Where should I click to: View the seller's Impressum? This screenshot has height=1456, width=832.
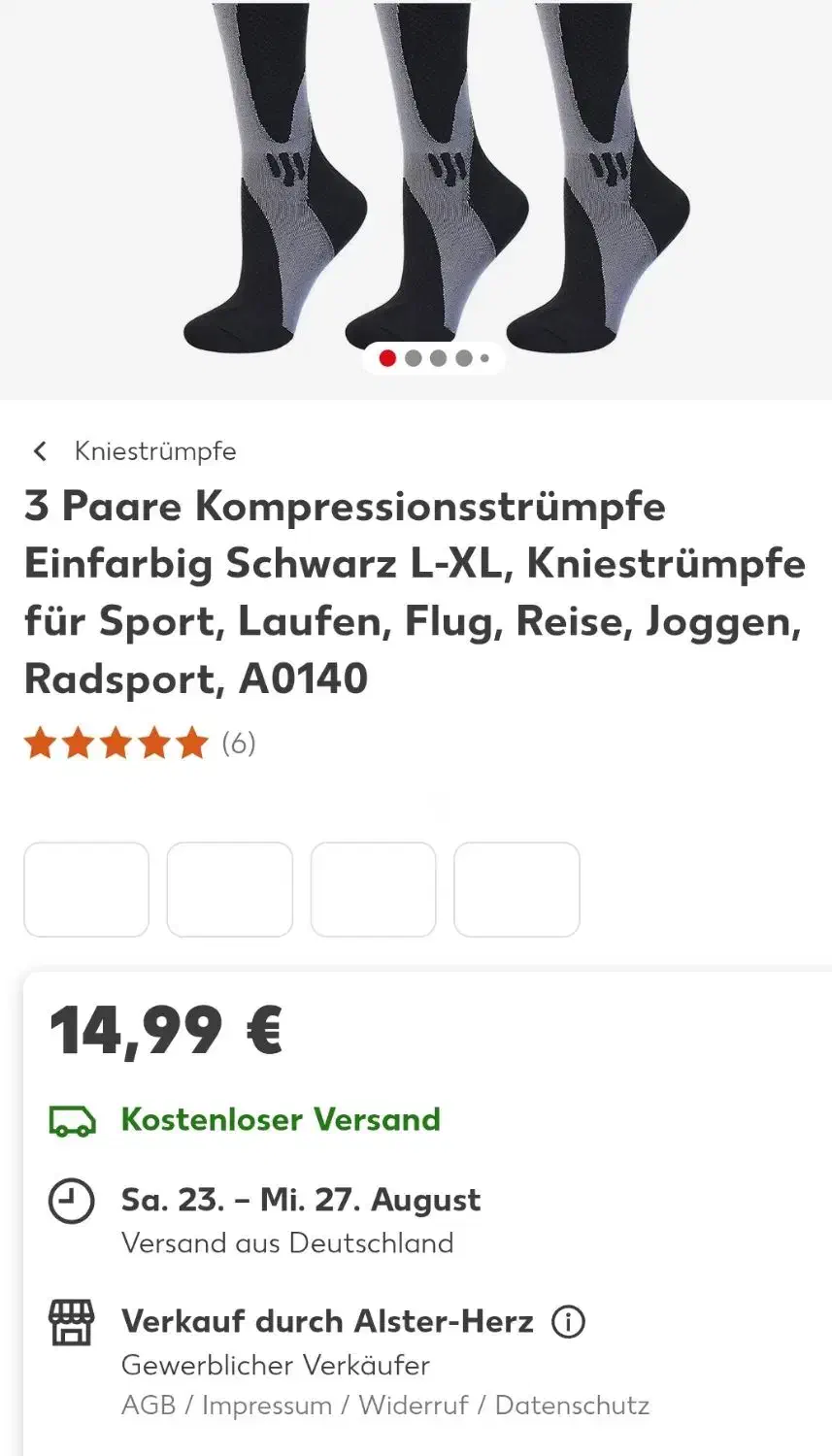pos(267,1405)
